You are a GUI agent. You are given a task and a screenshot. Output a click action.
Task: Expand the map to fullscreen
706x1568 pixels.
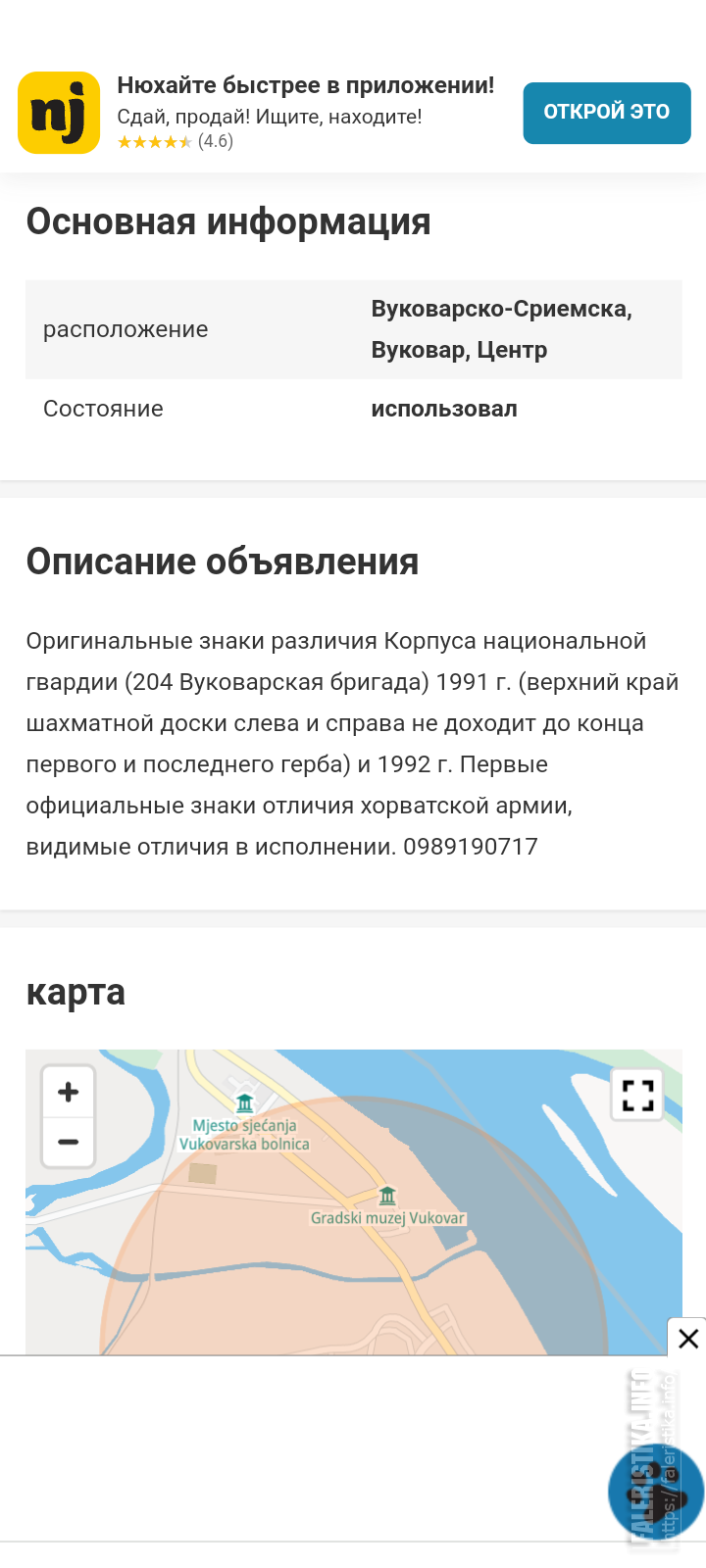coord(637,1095)
